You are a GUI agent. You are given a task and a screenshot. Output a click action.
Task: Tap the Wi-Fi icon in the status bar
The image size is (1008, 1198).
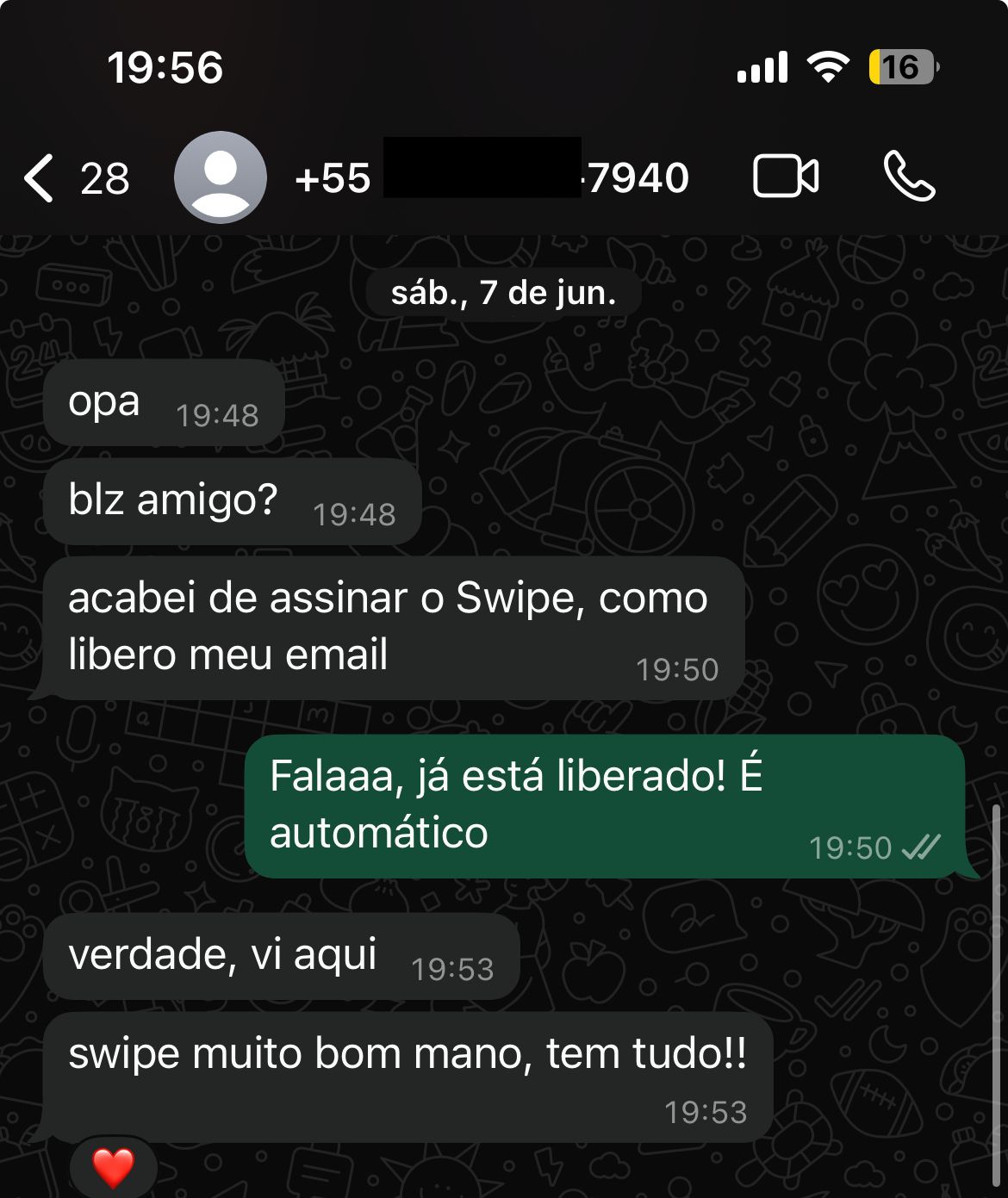pos(826,65)
